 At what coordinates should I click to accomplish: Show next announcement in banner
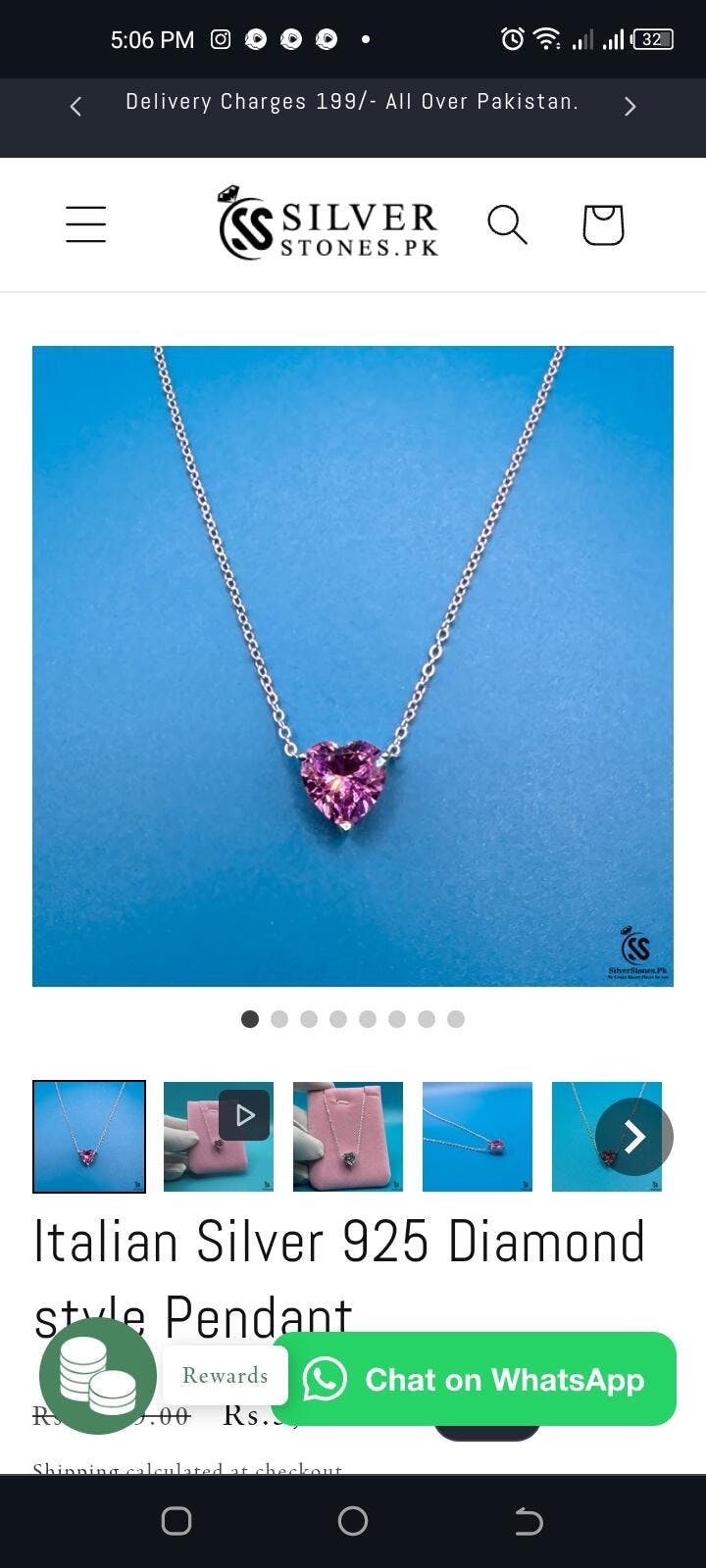[x=630, y=106]
